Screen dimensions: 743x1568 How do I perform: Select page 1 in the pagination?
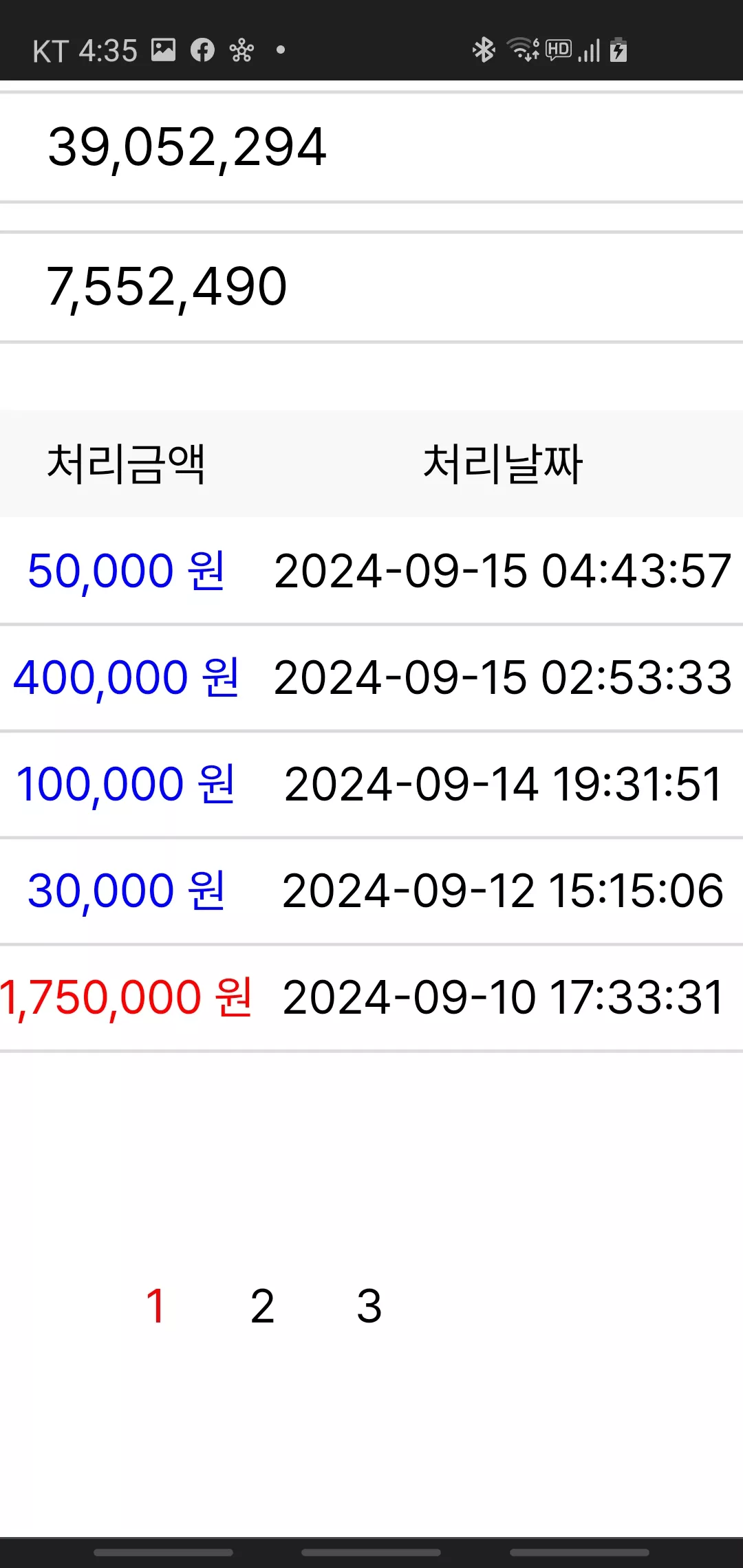(155, 1306)
